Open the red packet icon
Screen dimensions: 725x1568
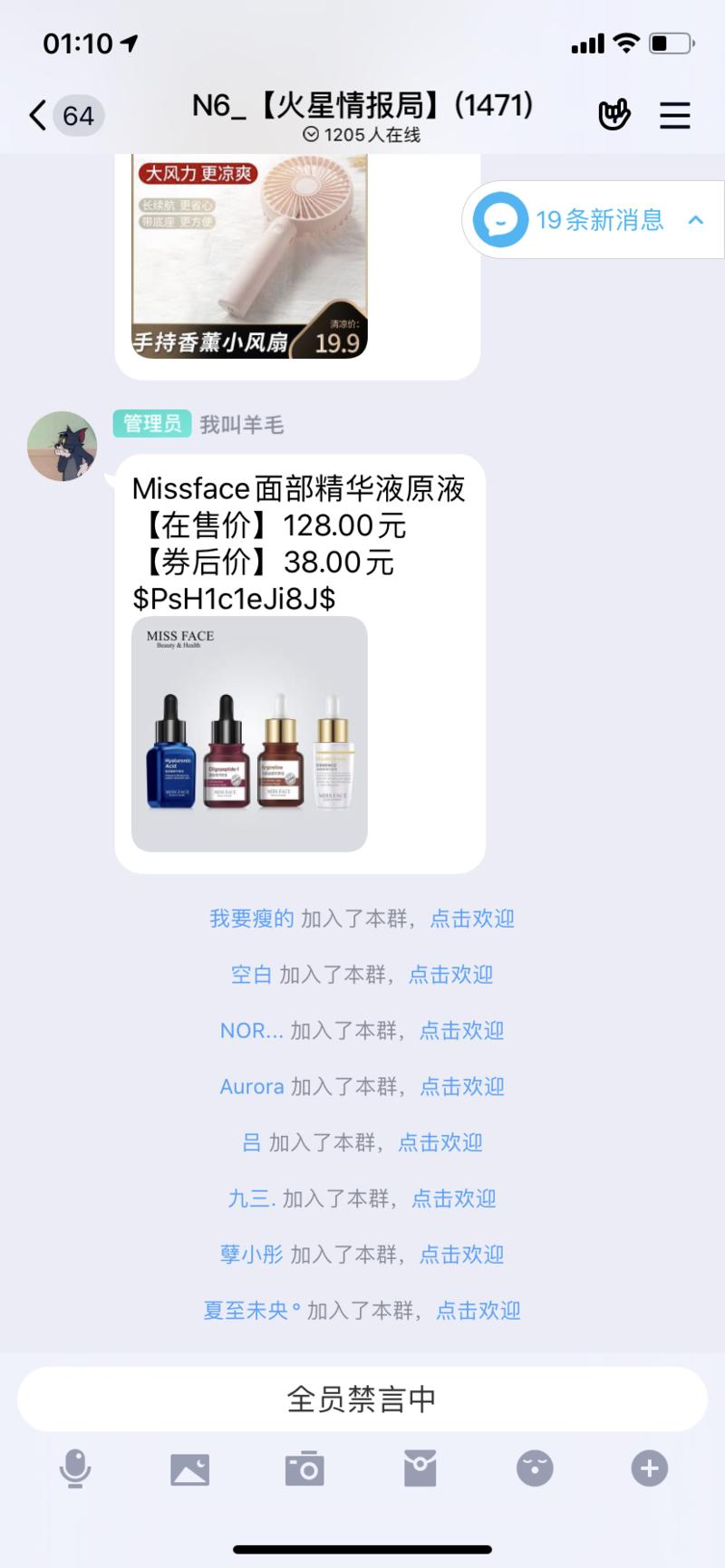coord(420,1468)
